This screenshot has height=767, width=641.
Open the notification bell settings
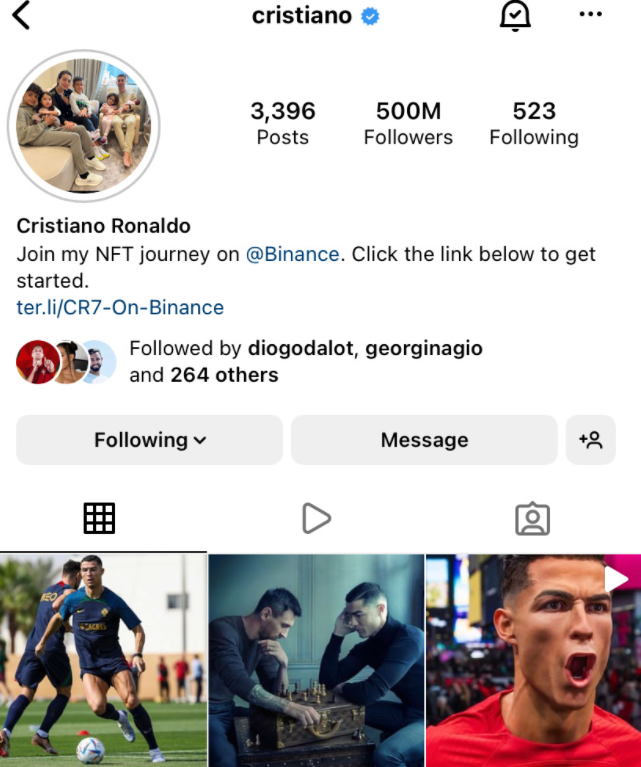click(515, 15)
